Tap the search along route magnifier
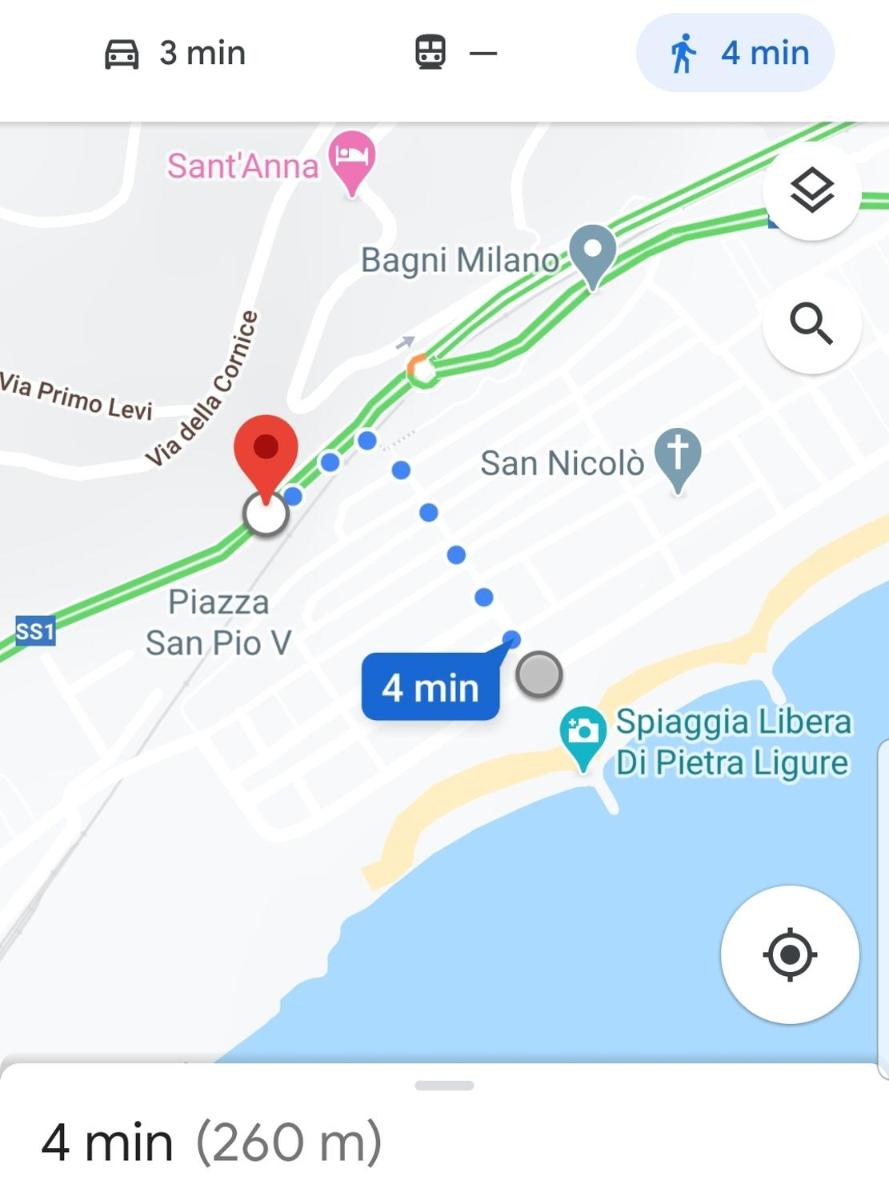This screenshot has height=1200, width=889. point(811,324)
